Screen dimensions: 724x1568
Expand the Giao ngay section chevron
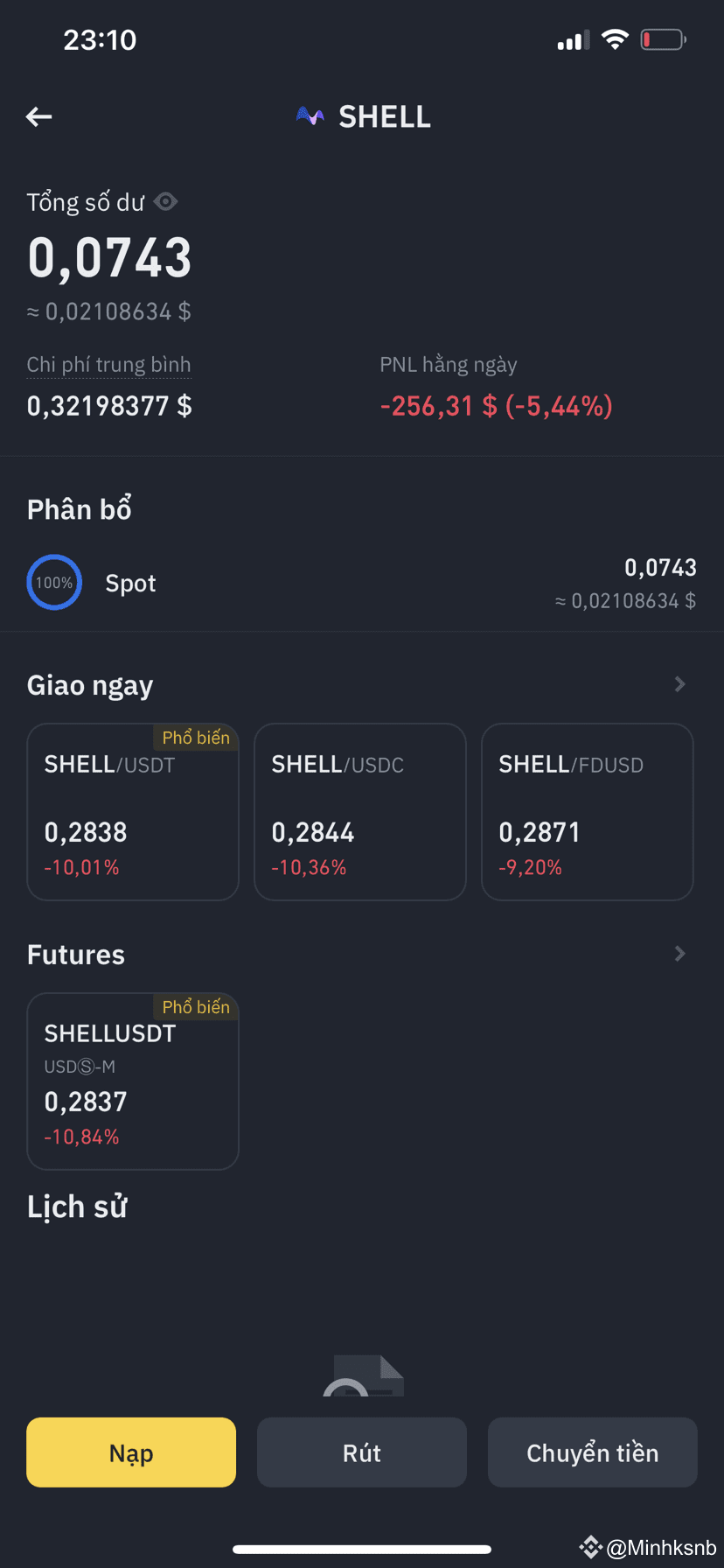coord(679,684)
